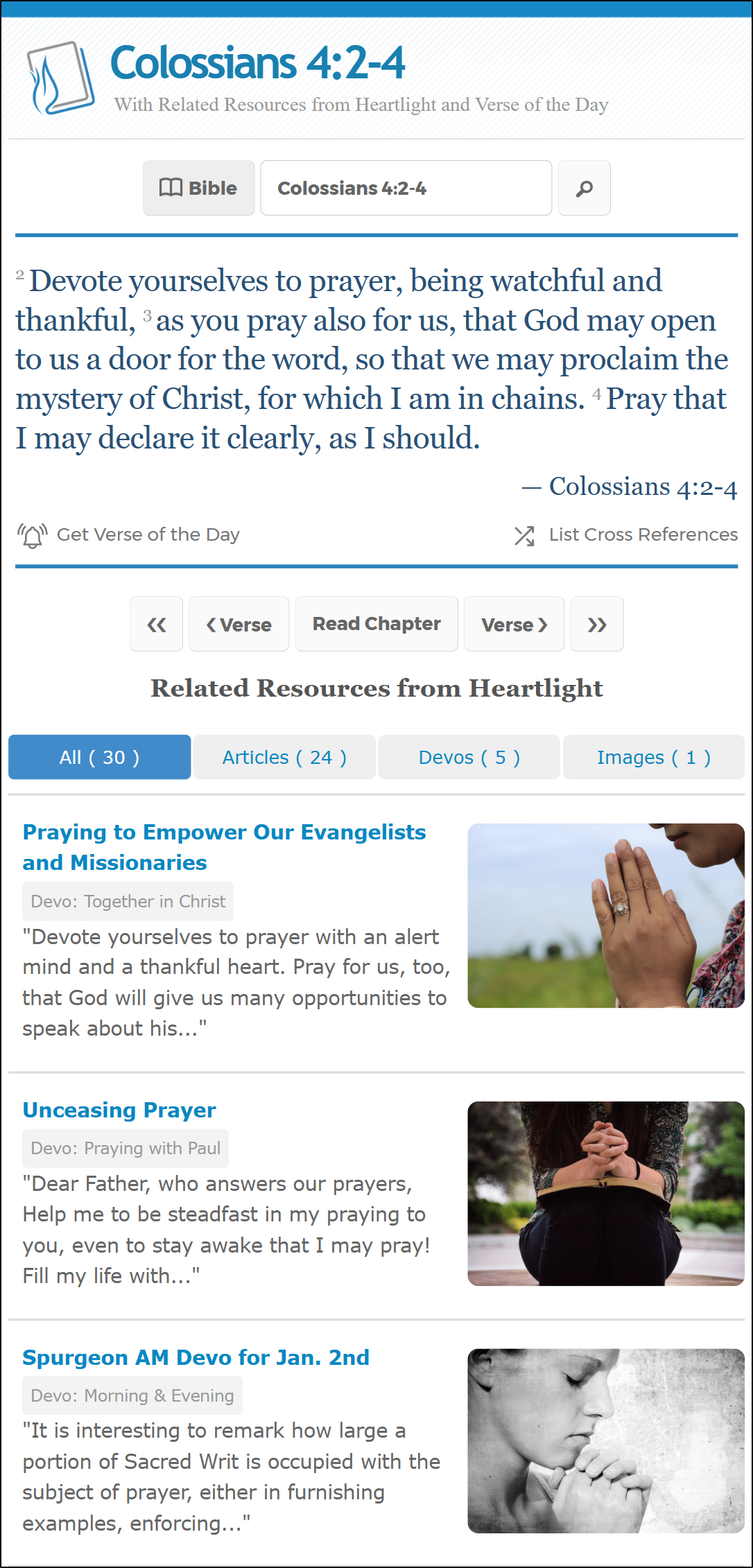Image resolution: width=753 pixels, height=1568 pixels.
Task: Select the All (30) tab
Action: coord(99,757)
